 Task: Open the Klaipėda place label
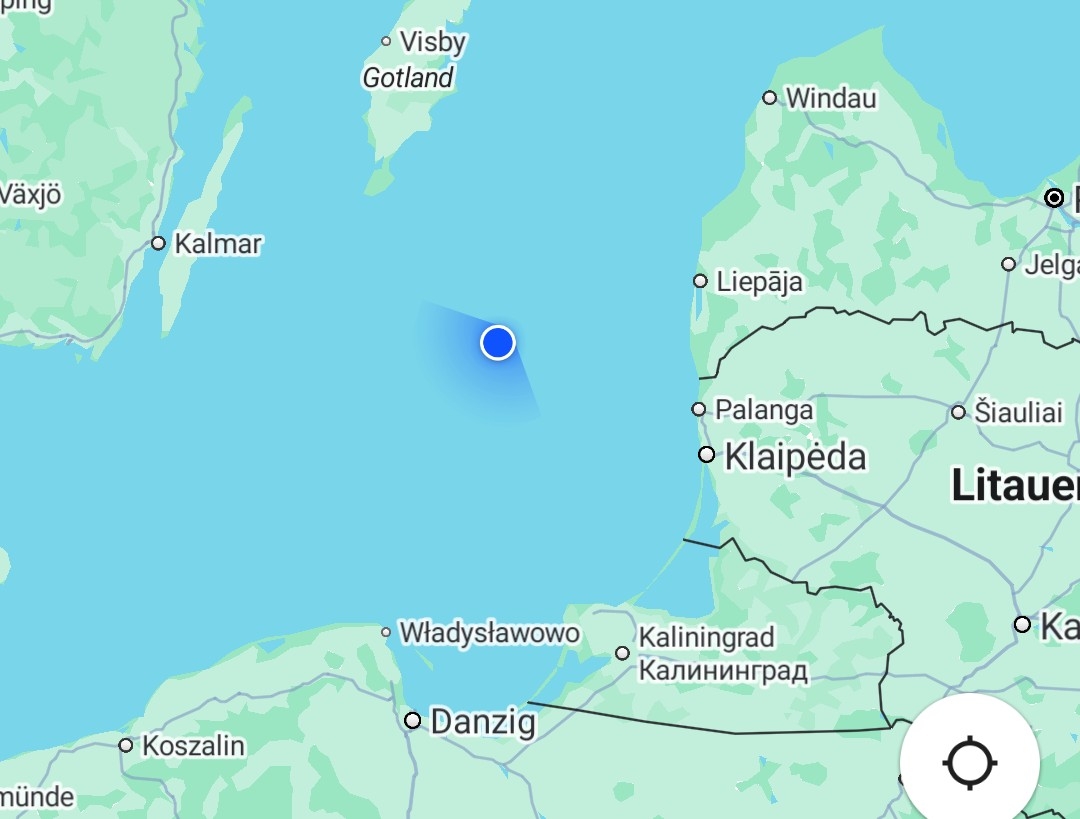pyautogui.click(x=794, y=457)
